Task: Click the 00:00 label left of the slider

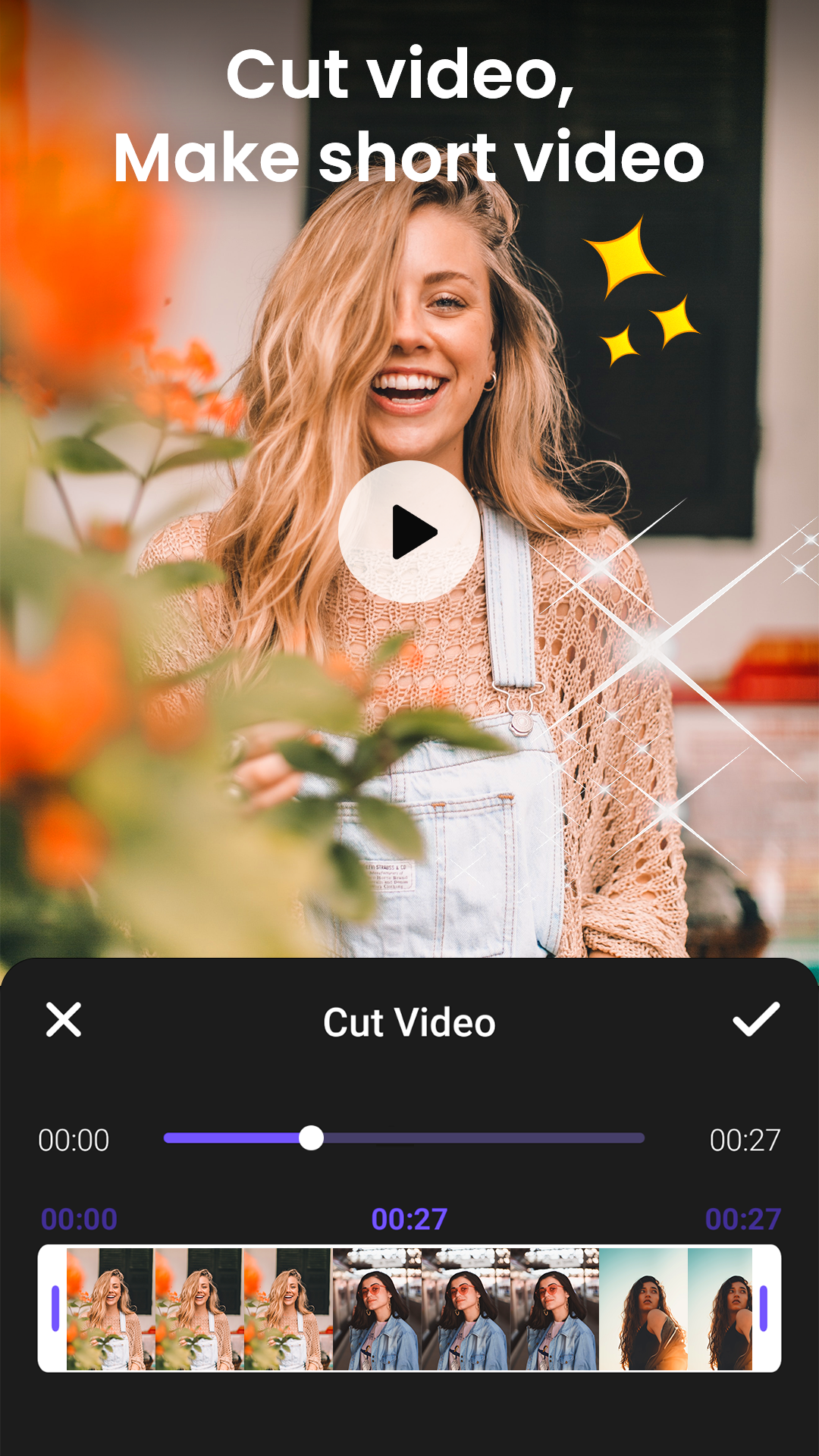Action: tap(74, 1138)
